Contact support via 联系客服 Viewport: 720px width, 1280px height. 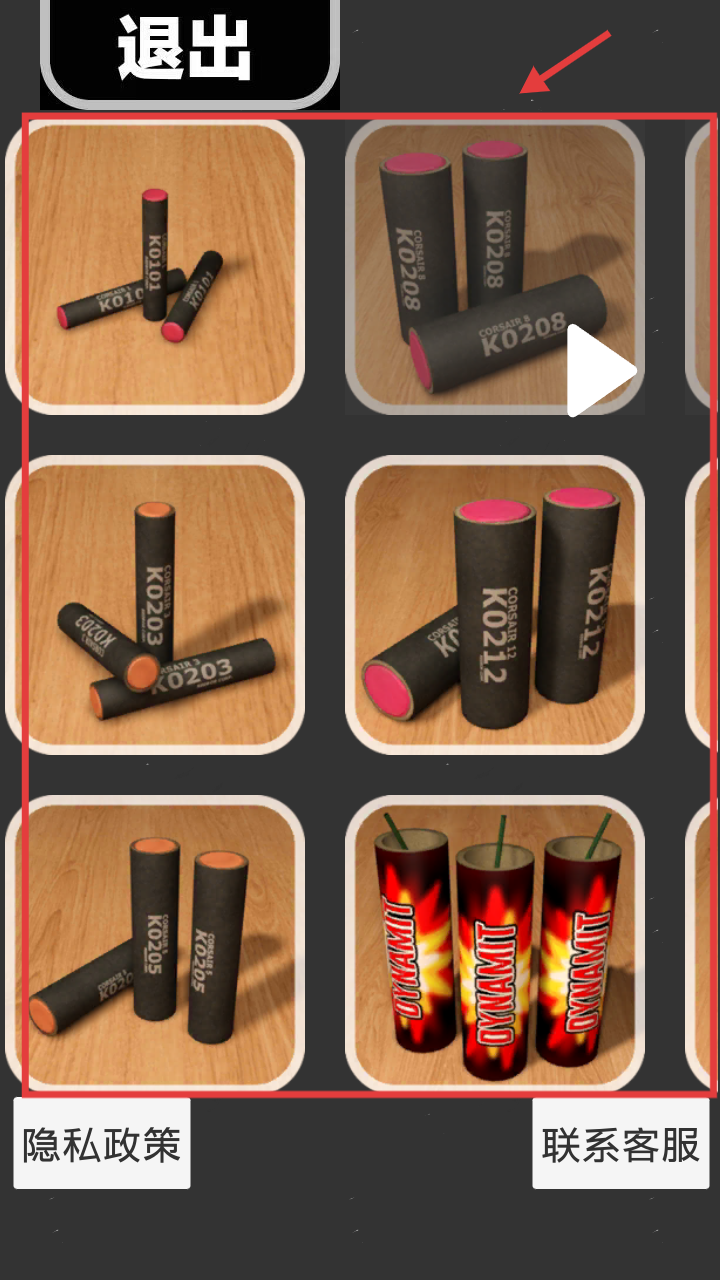coord(620,1143)
